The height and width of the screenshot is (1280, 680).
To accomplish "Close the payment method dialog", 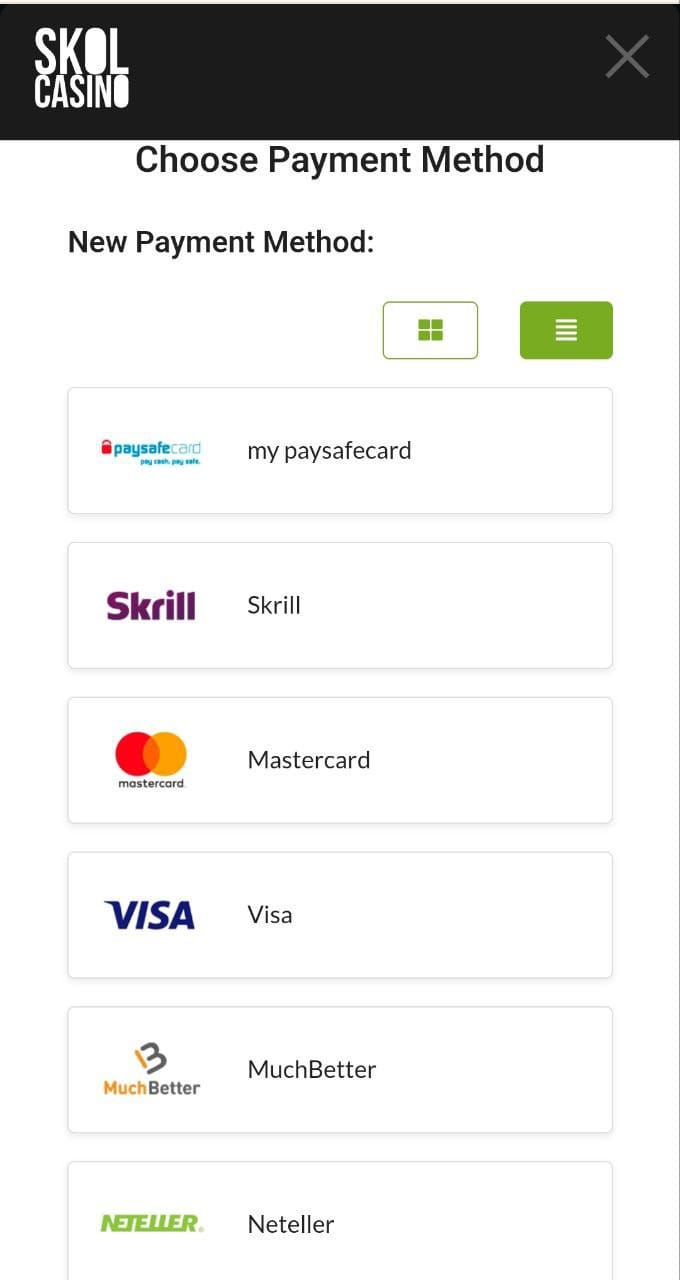I will point(627,56).
